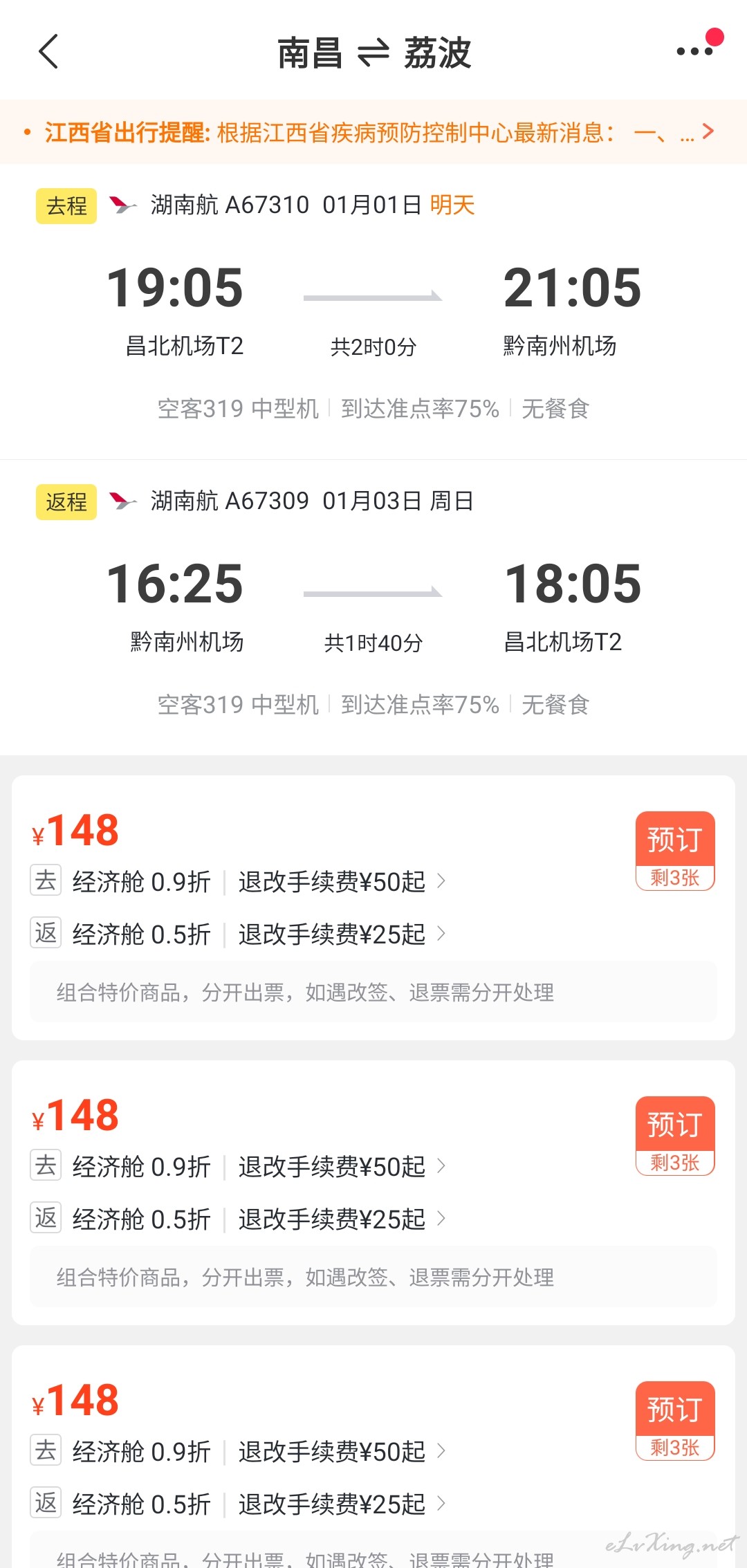Go back using the top-left arrow

[48, 52]
